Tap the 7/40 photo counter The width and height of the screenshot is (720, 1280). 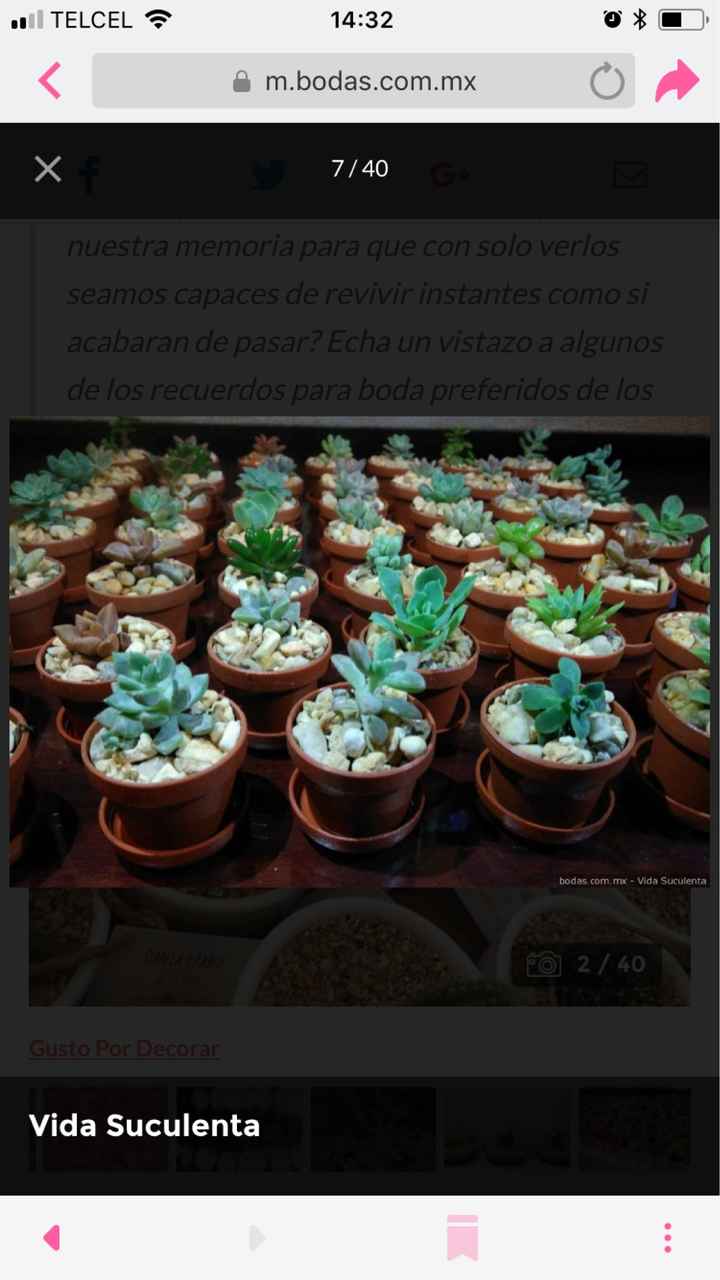click(x=358, y=169)
